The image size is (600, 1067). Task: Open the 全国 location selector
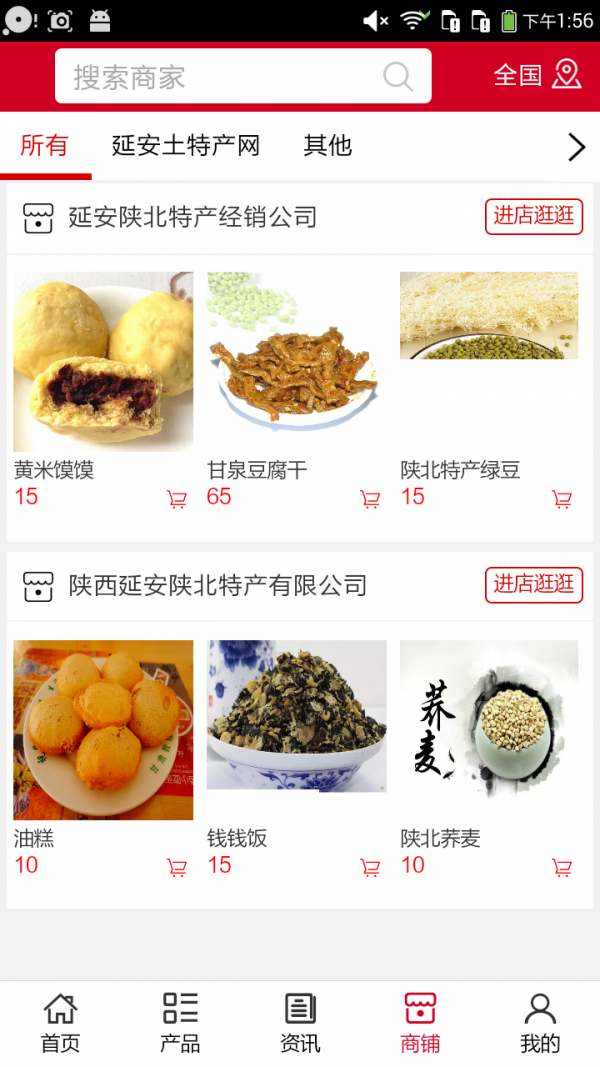(x=537, y=75)
